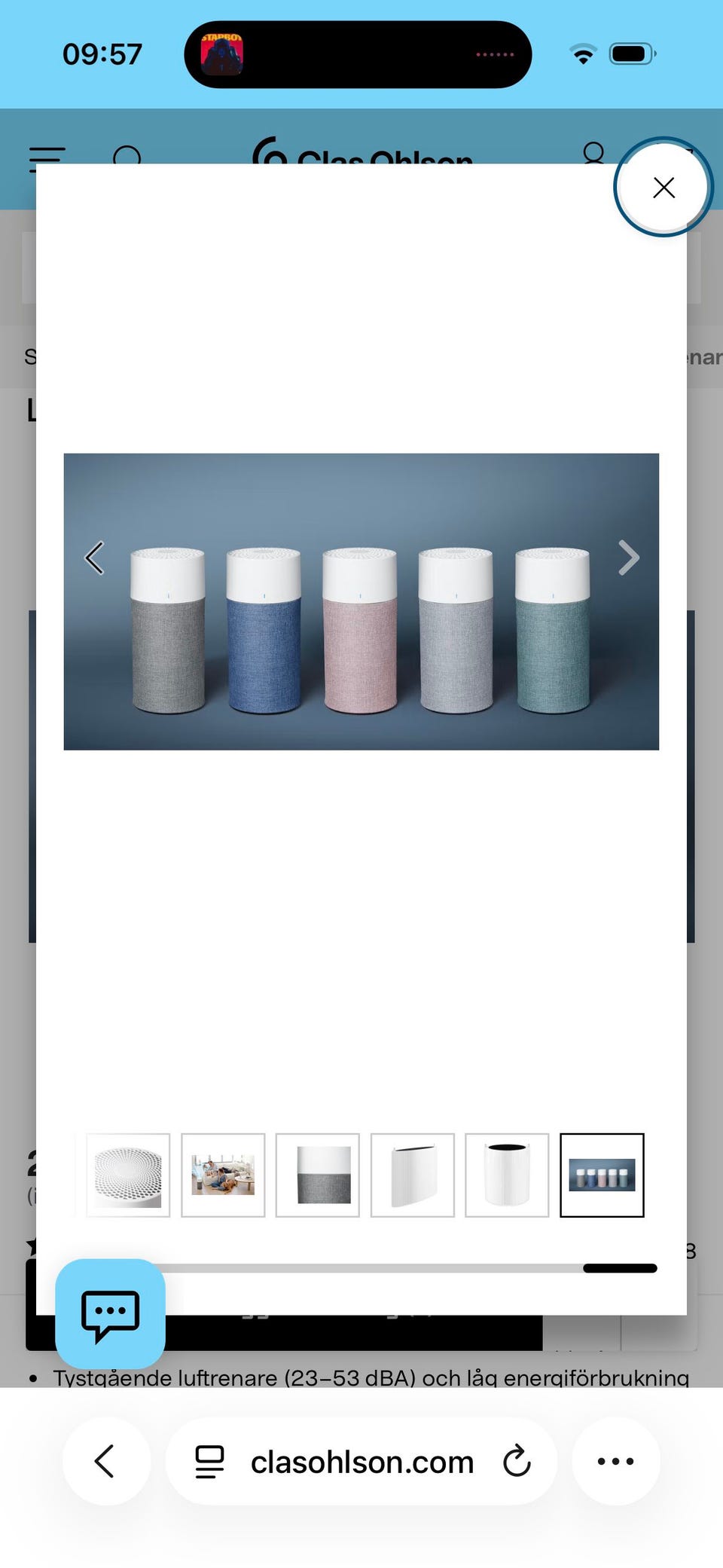Select the white cylinder filter thumbnail
Screen dimensions: 723x1568
507,1175
